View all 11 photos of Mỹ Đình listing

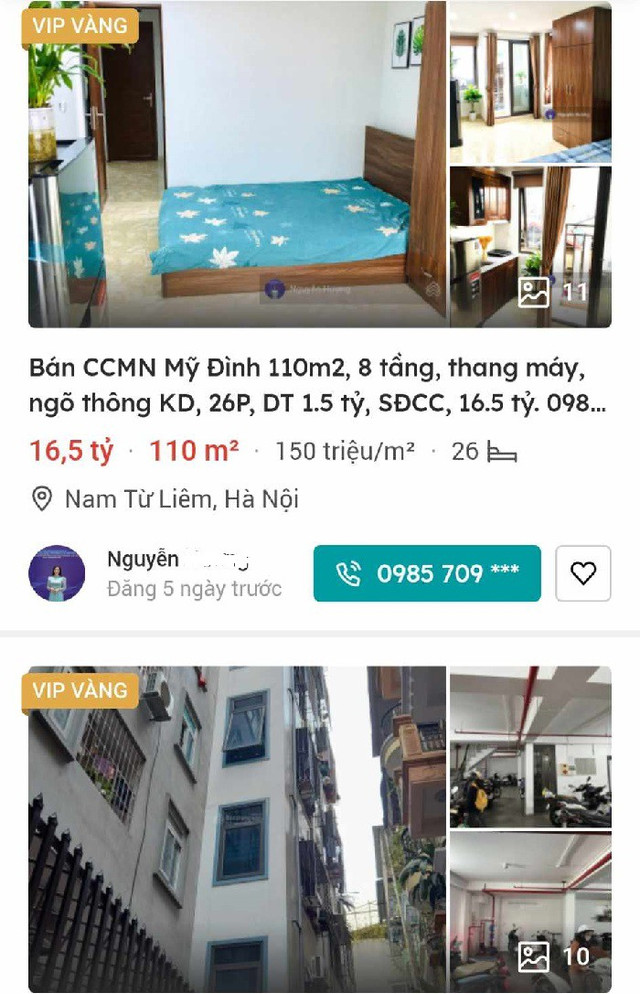(553, 292)
